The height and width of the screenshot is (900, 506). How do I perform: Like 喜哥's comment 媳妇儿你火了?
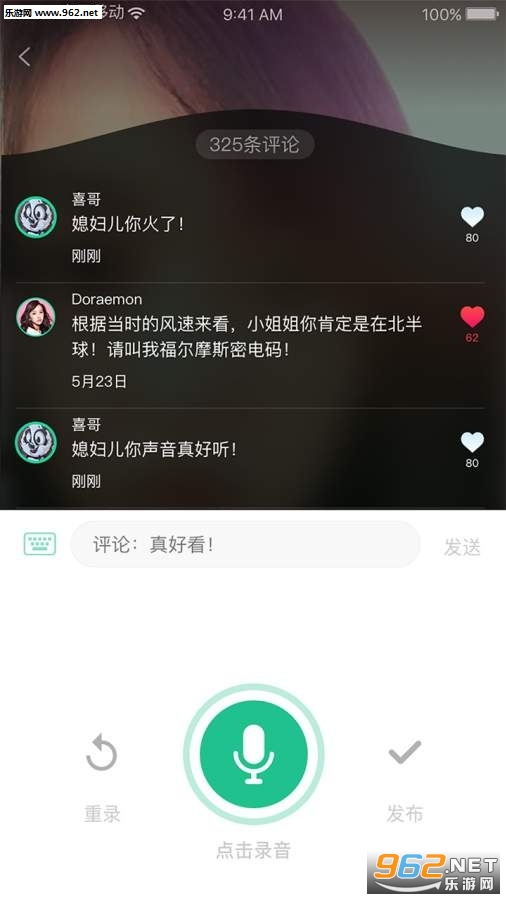tap(472, 216)
